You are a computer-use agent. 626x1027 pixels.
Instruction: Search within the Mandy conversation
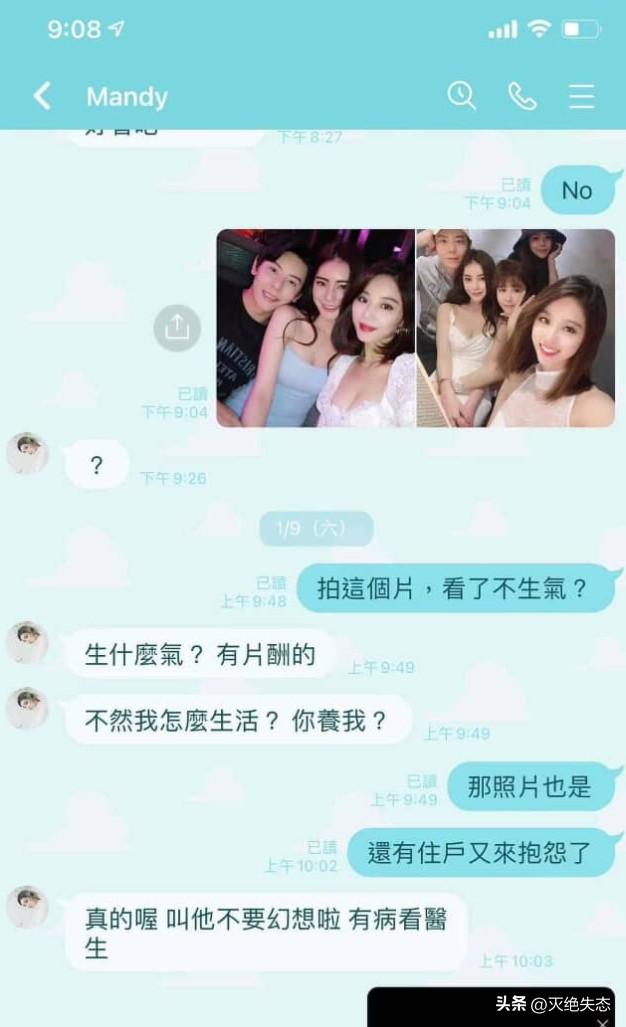pyautogui.click(x=461, y=96)
